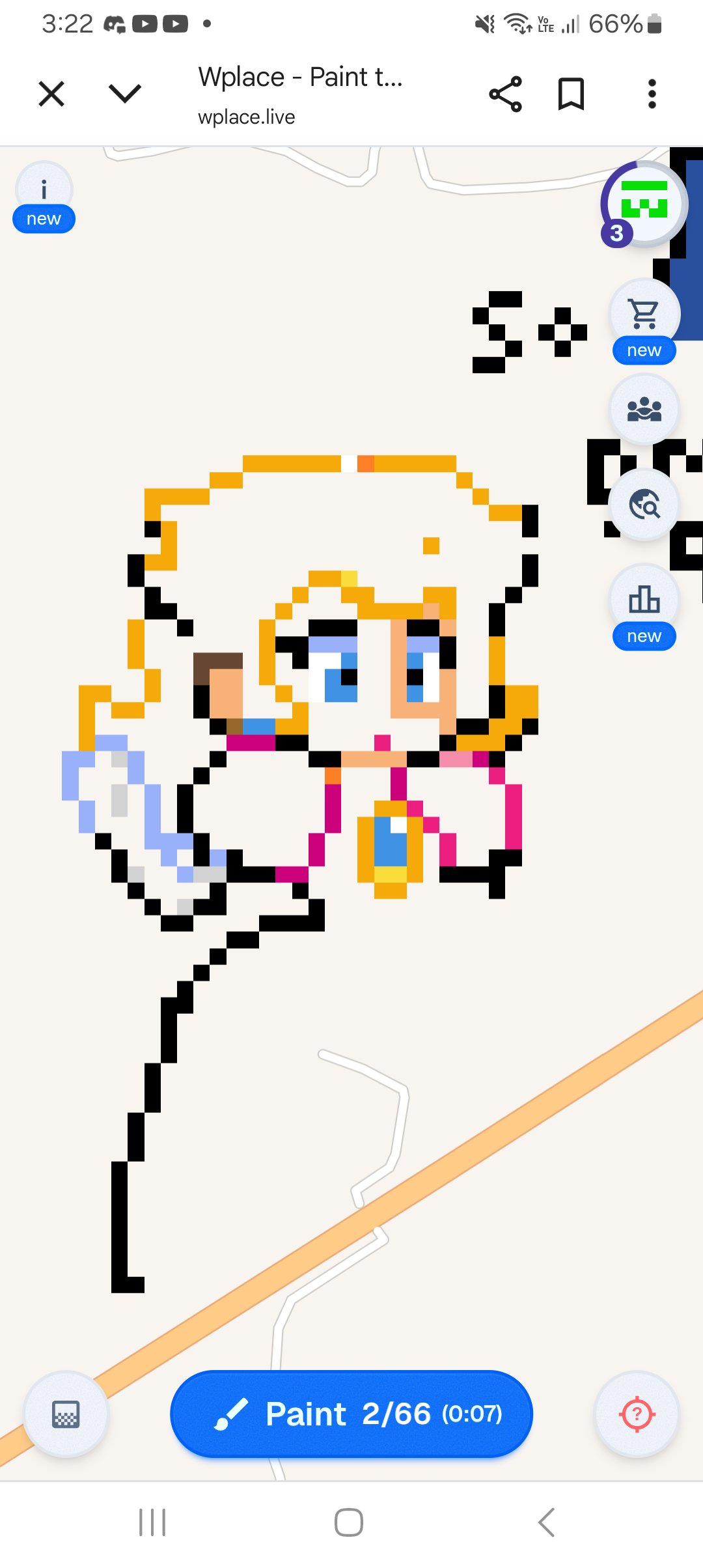The width and height of the screenshot is (703, 1568).
Task: Bookmark this page
Action: click(571, 94)
